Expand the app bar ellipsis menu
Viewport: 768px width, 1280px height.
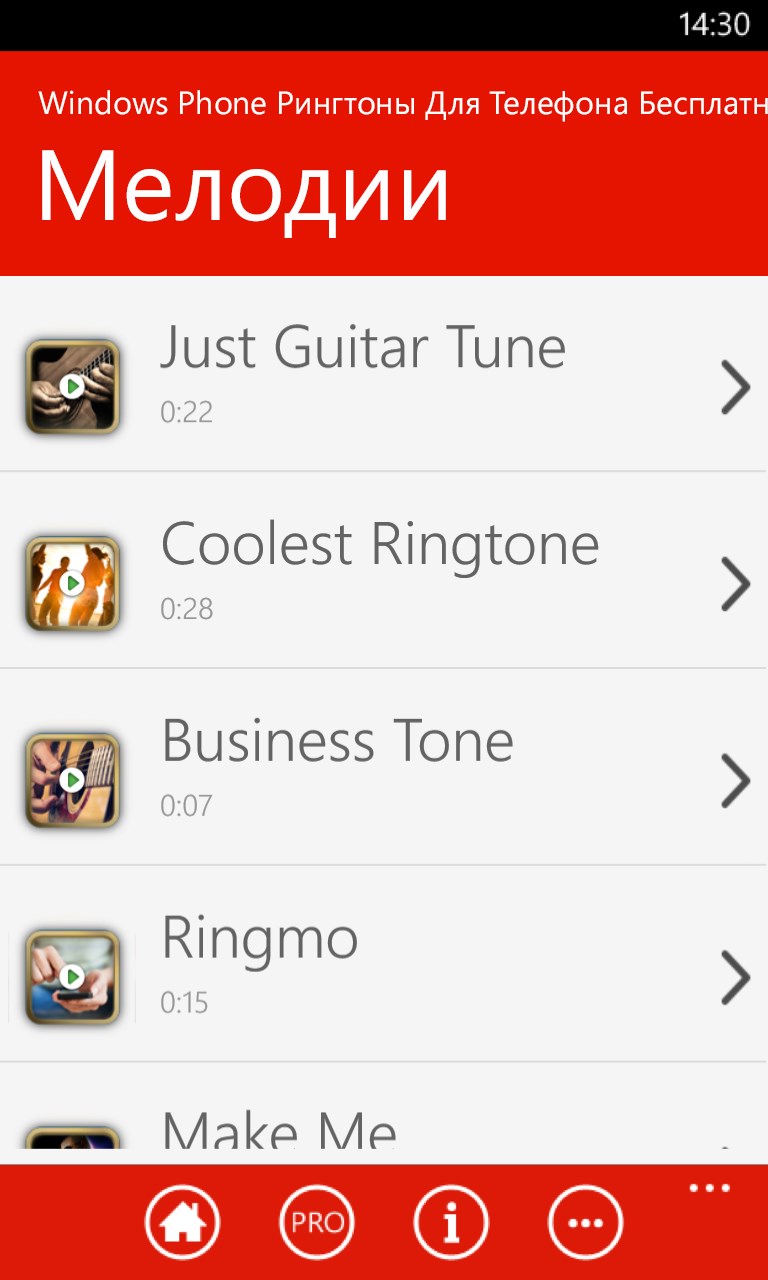[x=710, y=1189]
